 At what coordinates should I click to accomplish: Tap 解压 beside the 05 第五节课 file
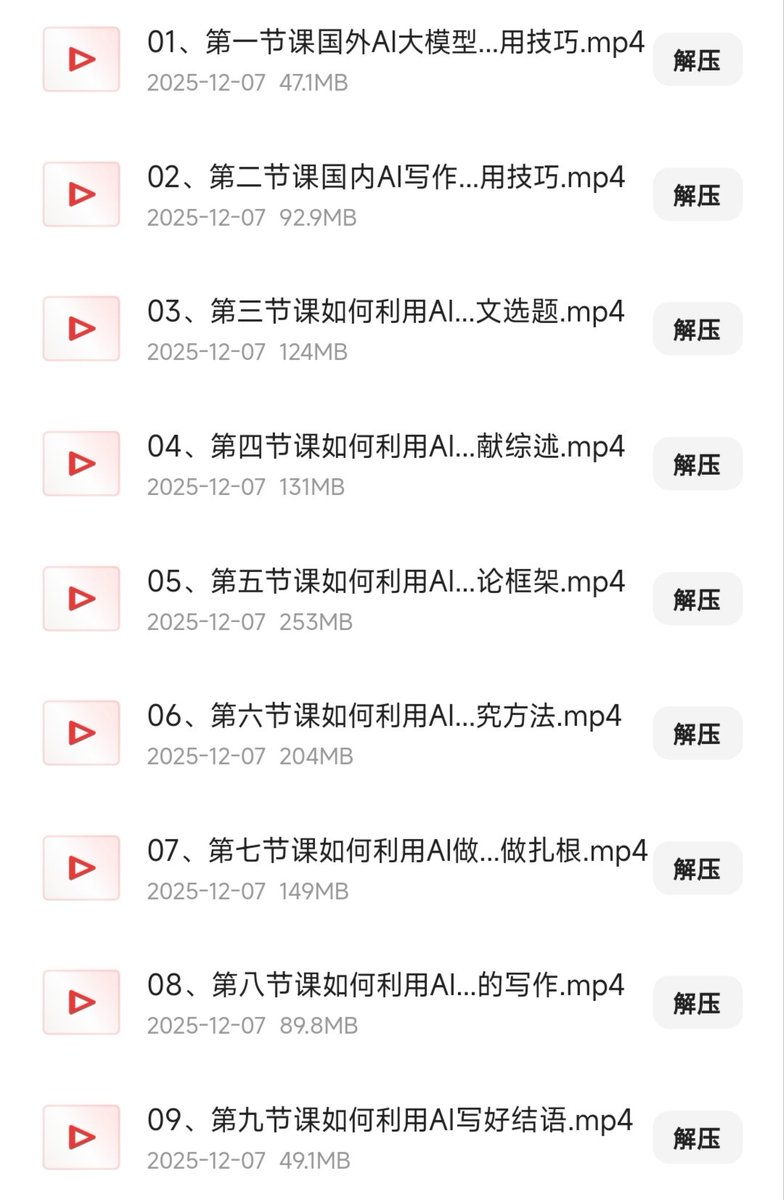[x=697, y=599]
